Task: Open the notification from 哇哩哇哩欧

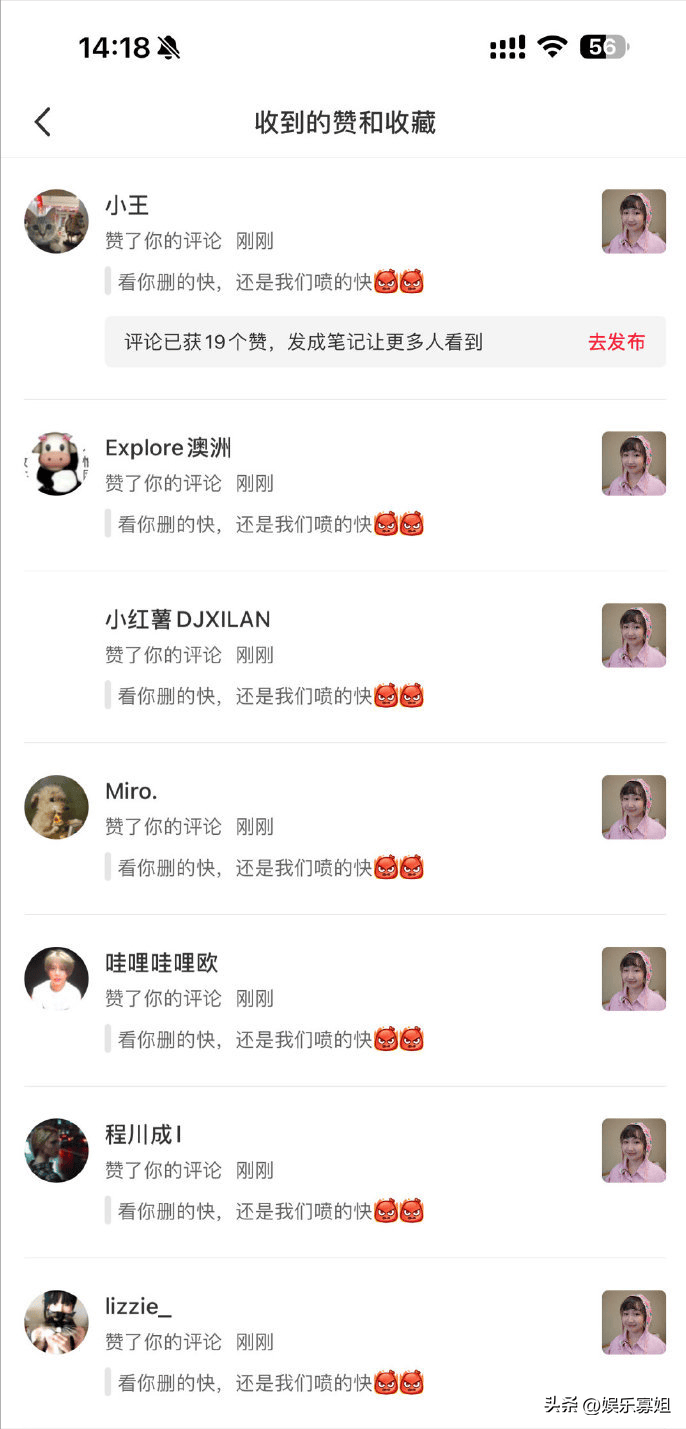Action: [343, 1001]
